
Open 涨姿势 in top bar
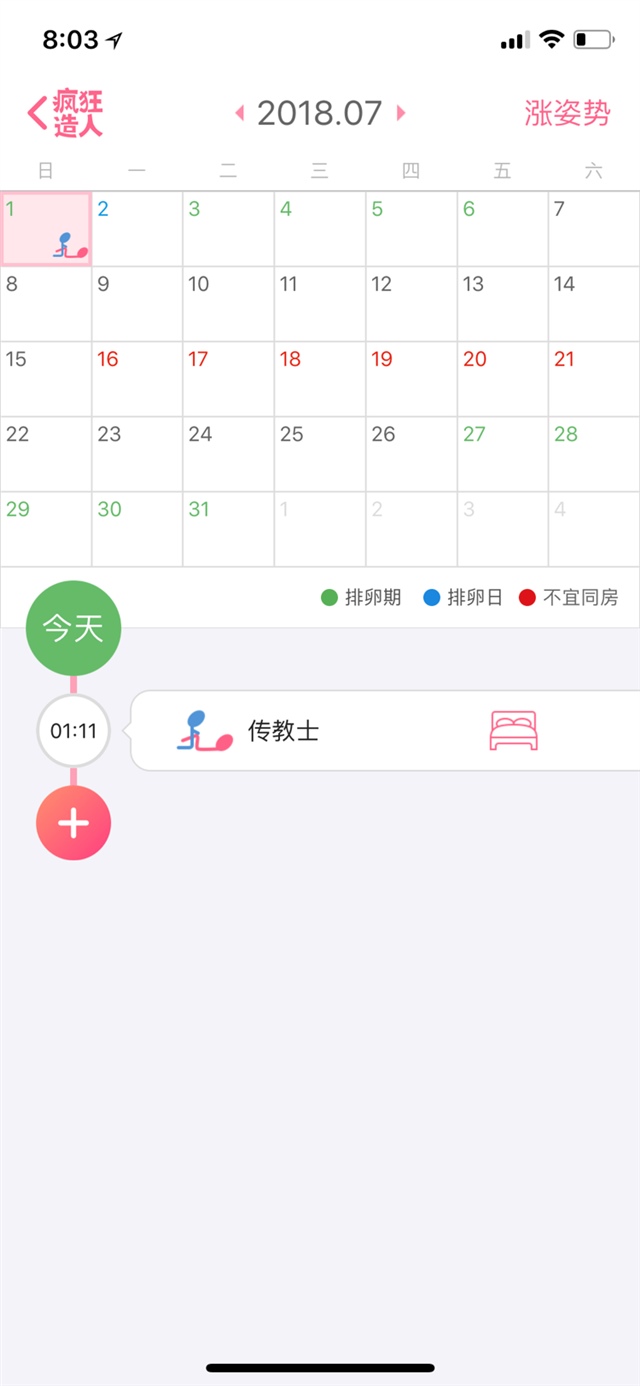point(566,113)
